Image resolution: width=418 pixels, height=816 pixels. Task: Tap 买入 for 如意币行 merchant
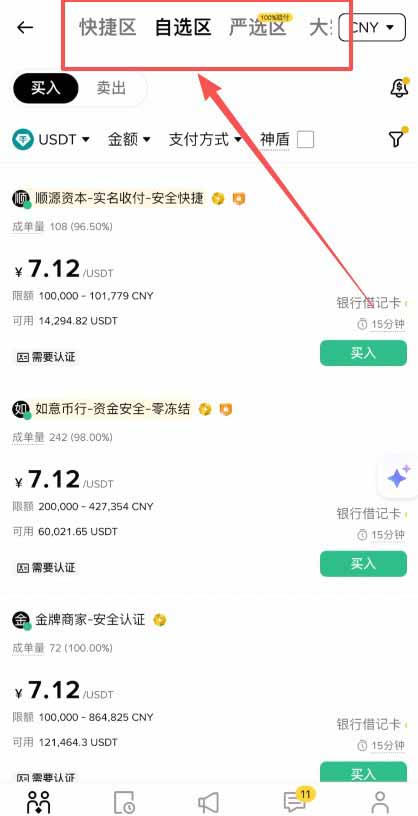[x=363, y=564]
